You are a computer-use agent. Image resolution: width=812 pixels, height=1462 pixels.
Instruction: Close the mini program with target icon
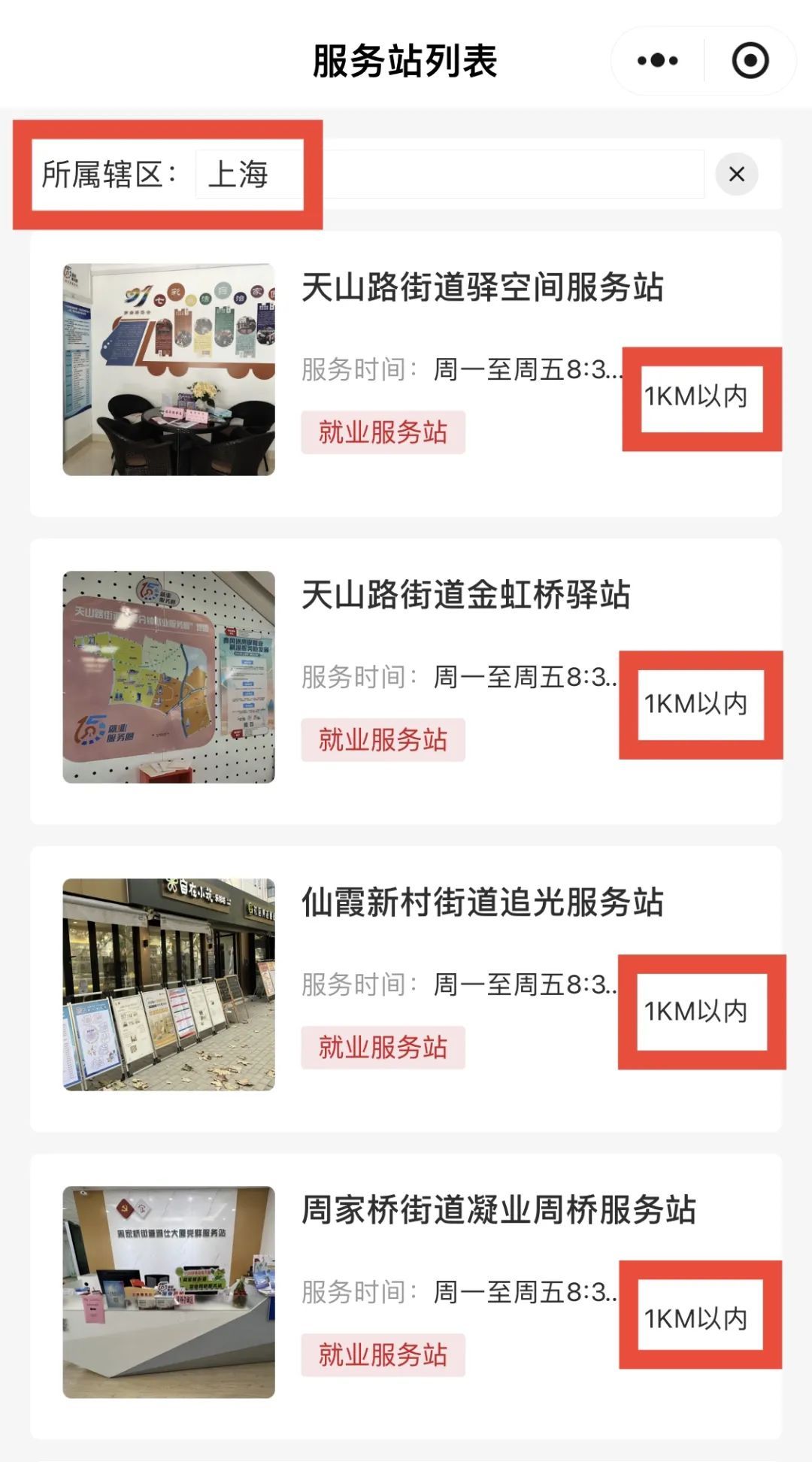tap(750, 61)
